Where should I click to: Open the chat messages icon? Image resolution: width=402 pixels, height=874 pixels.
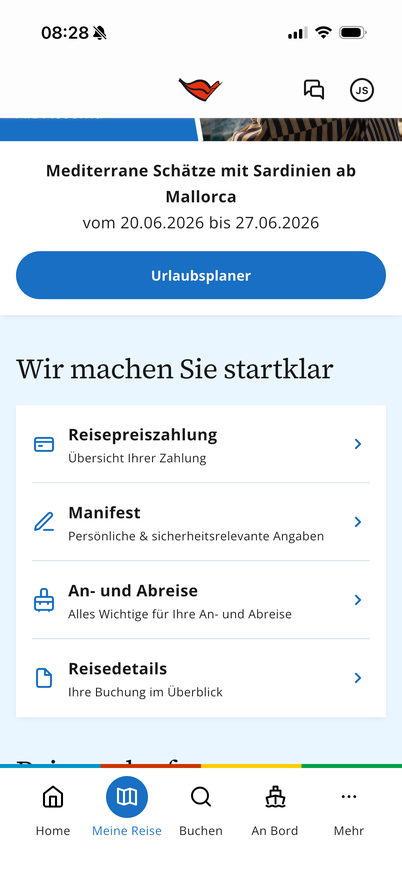tap(314, 90)
